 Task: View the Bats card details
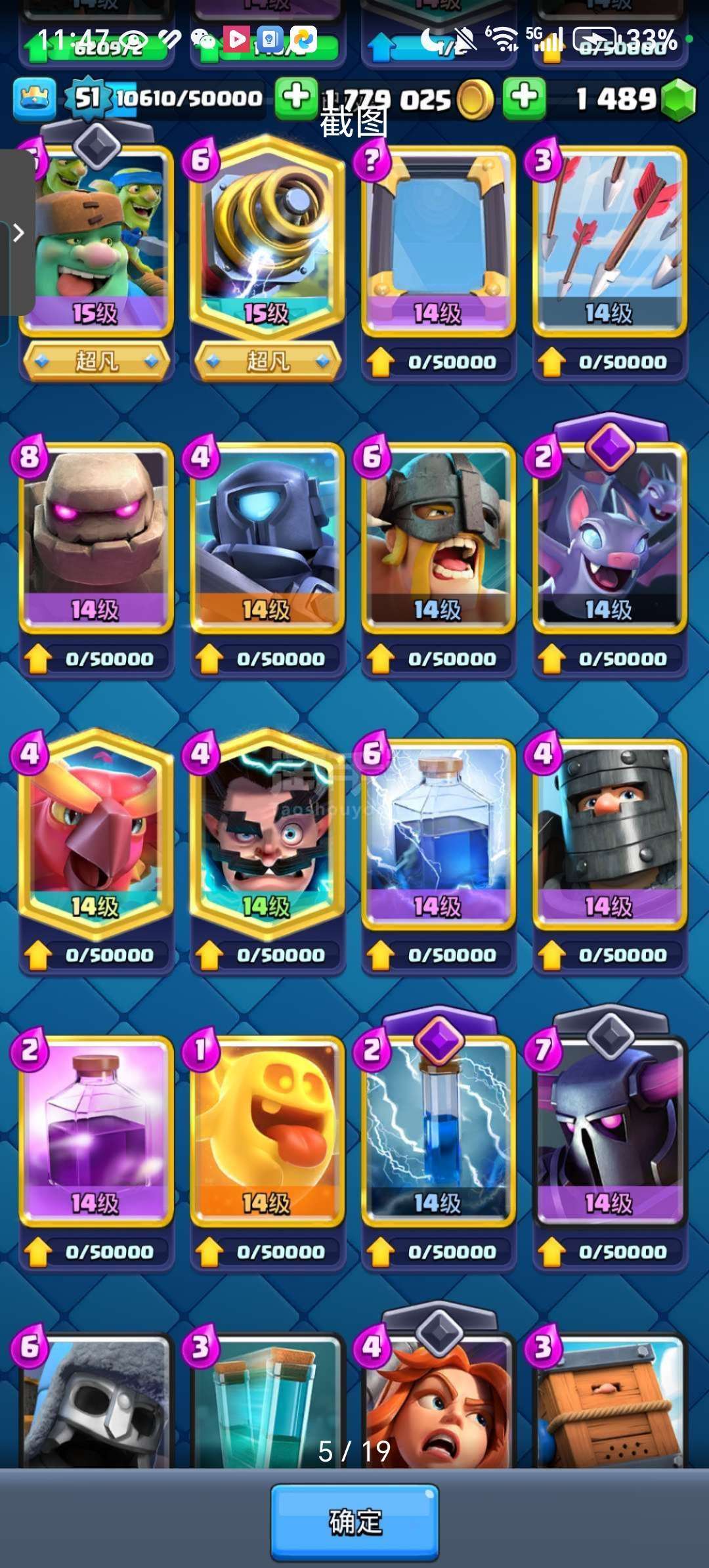[610, 537]
